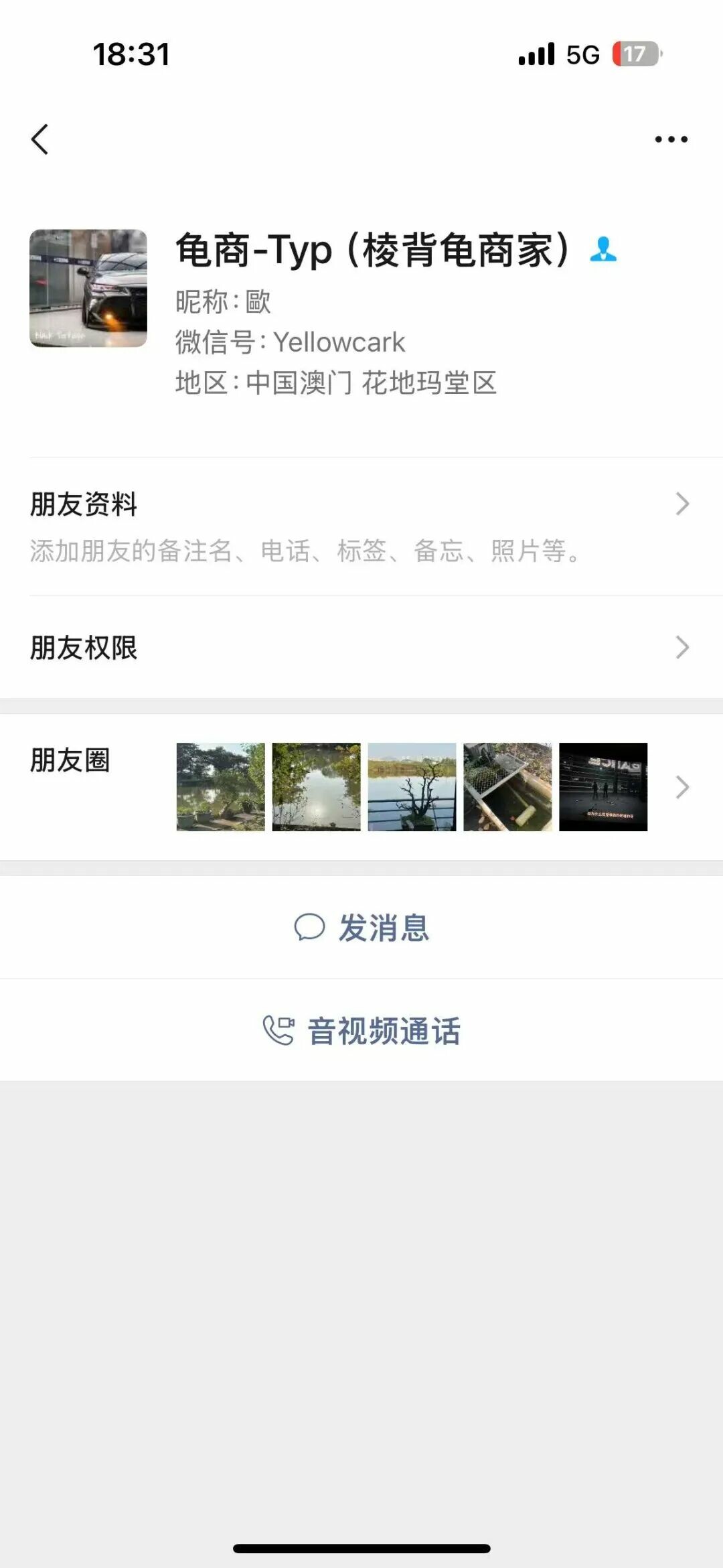
Task: Start a call via 音视频通话
Action: click(x=361, y=1030)
